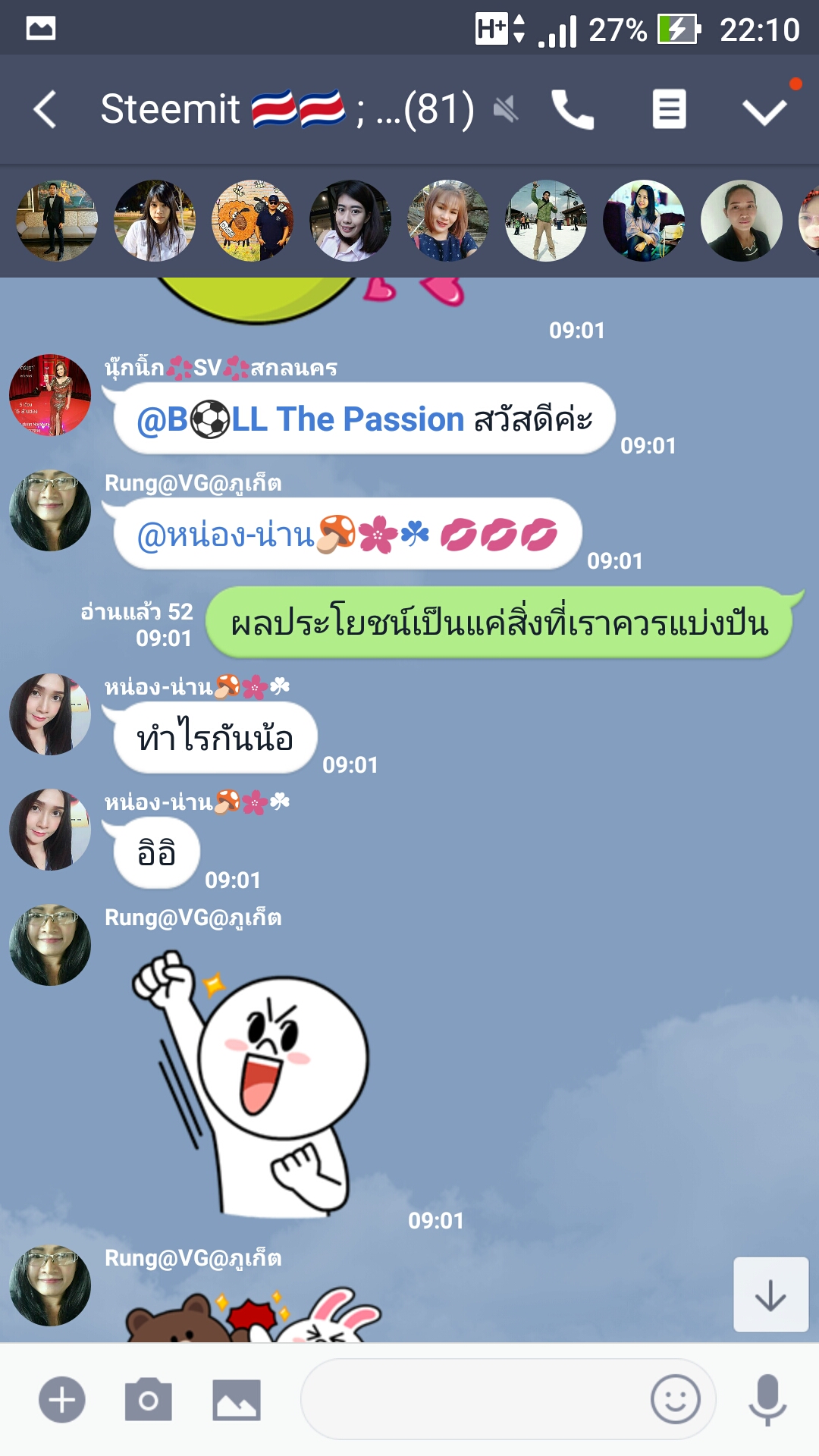Open the notes icon in header
819x1456 pixels.
pos(669,110)
